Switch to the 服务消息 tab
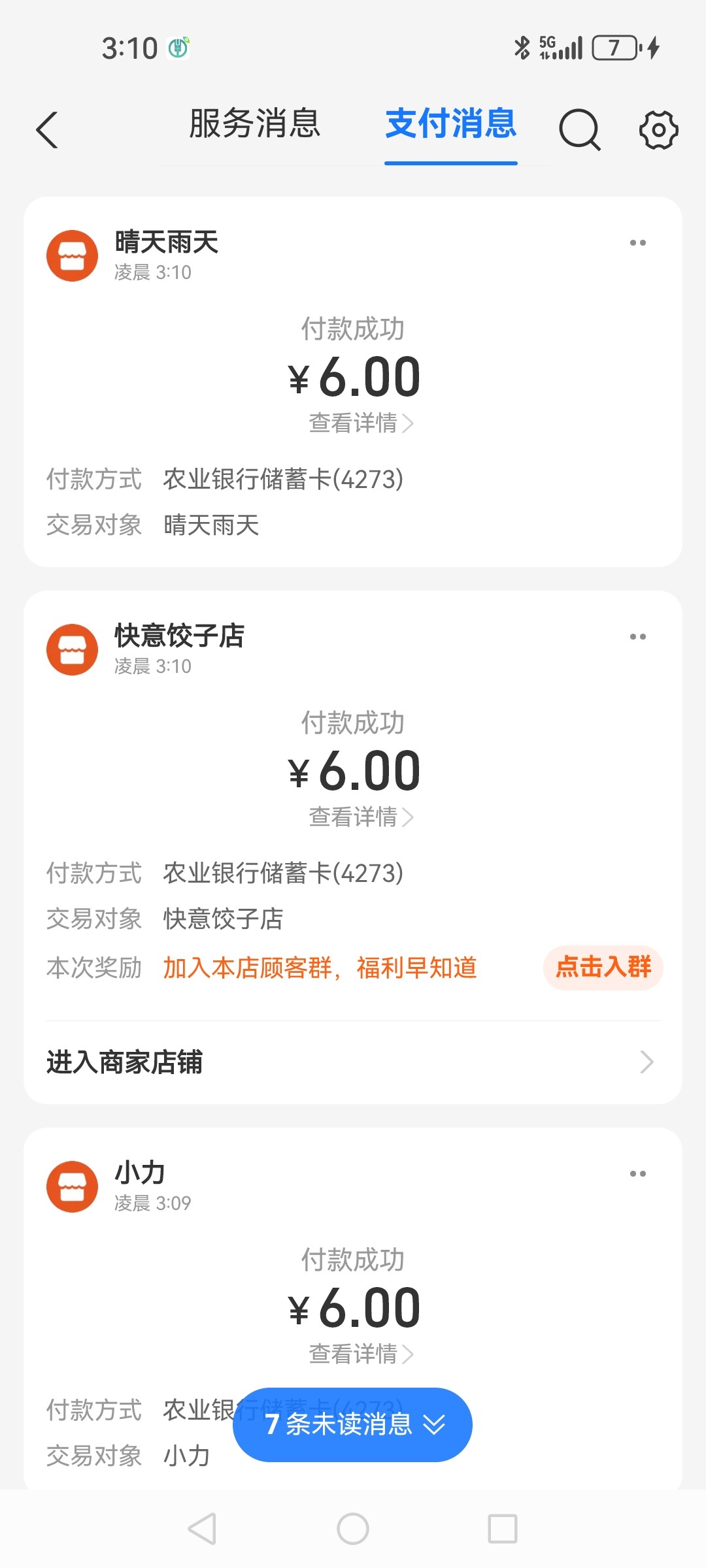The height and width of the screenshot is (1568, 706). click(254, 124)
